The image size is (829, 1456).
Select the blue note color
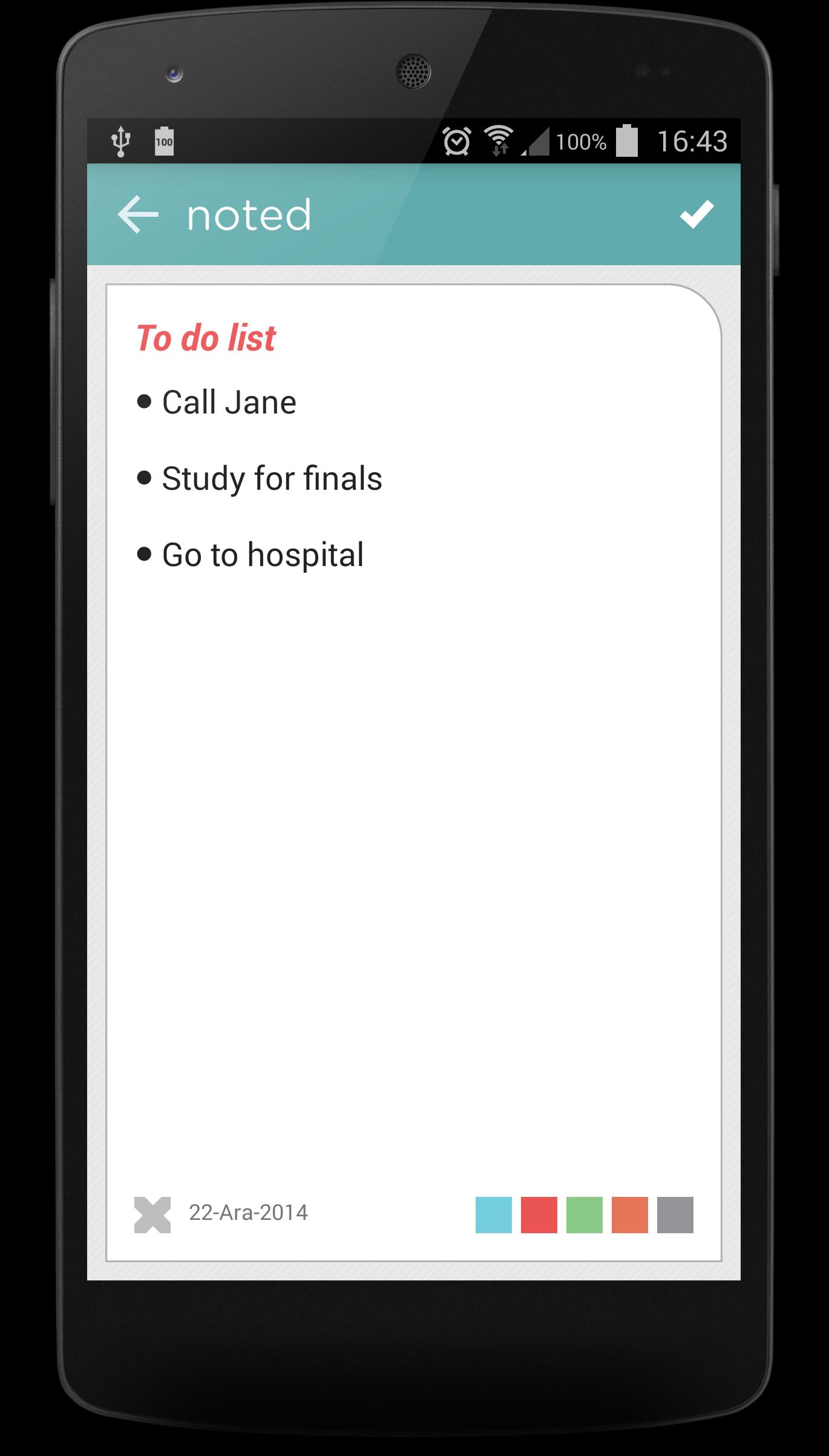[x=493, y=1214]
